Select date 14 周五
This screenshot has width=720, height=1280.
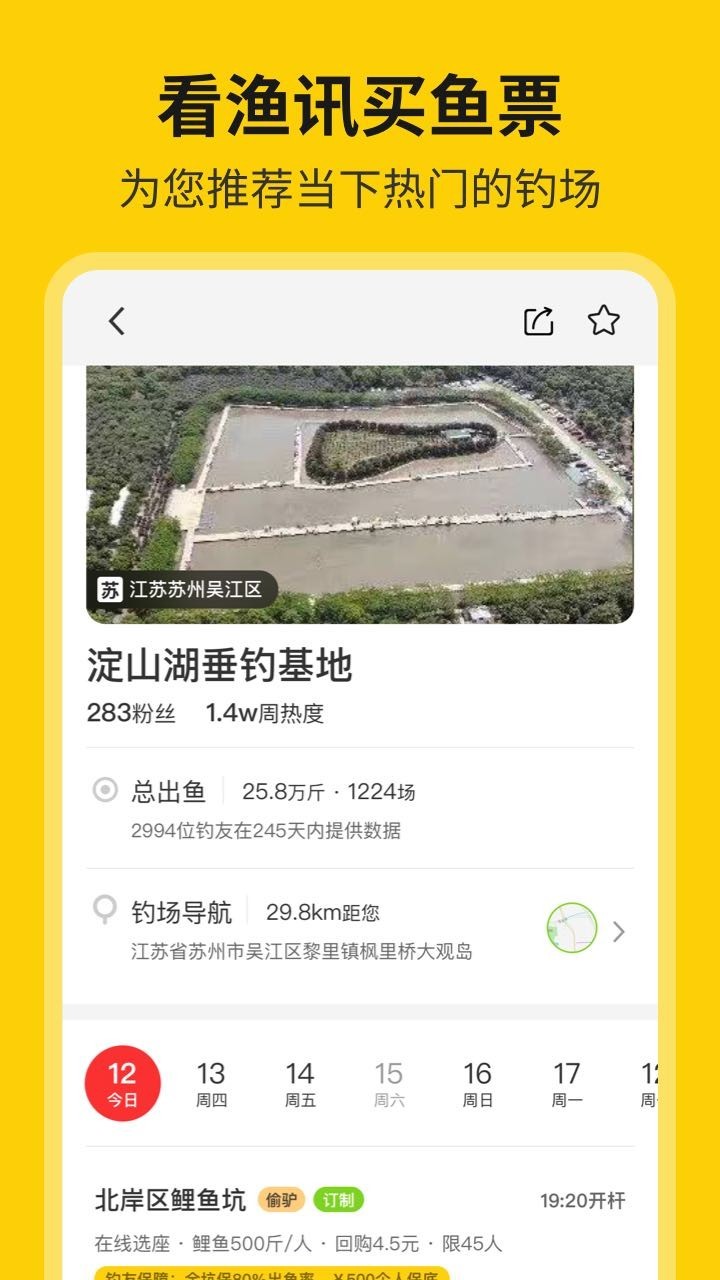click(x=300, y=1083)
